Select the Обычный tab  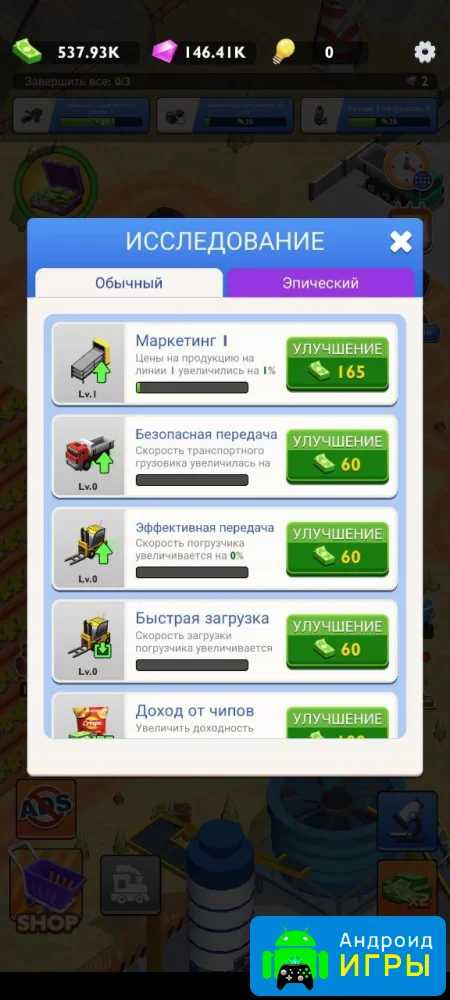click(129, 283)
